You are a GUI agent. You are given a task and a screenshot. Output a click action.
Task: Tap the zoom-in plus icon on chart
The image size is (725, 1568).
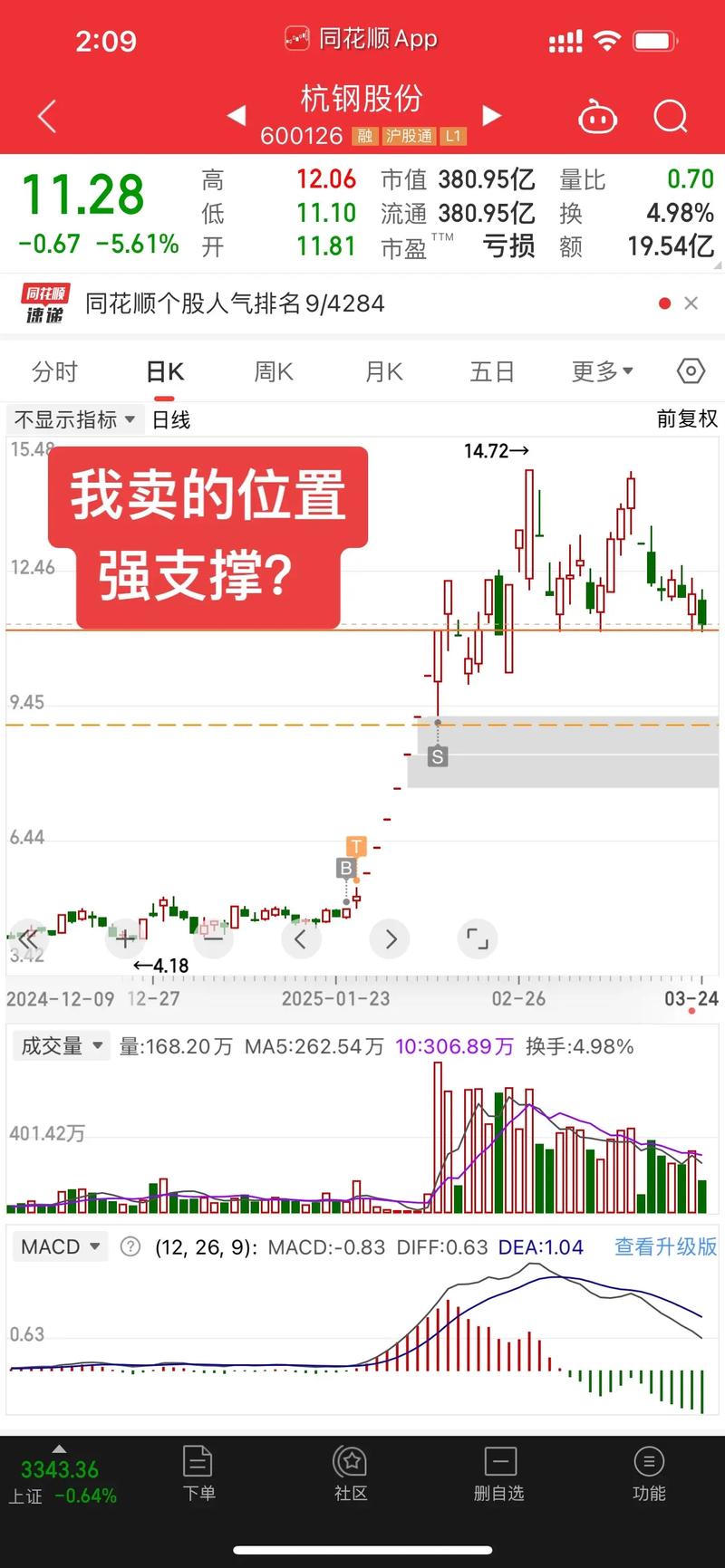(x=125, y=939)
